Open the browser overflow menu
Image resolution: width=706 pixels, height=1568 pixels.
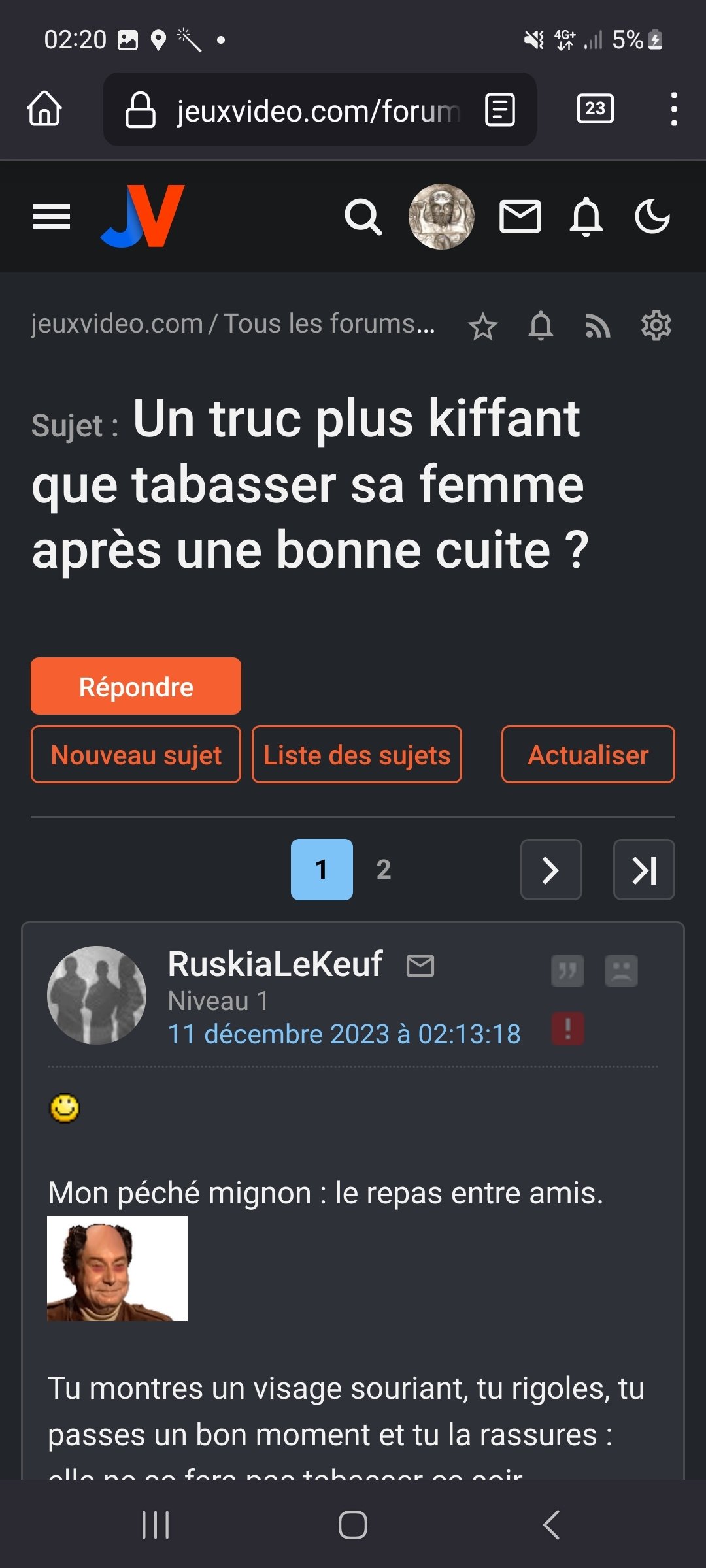coord(674,109)
